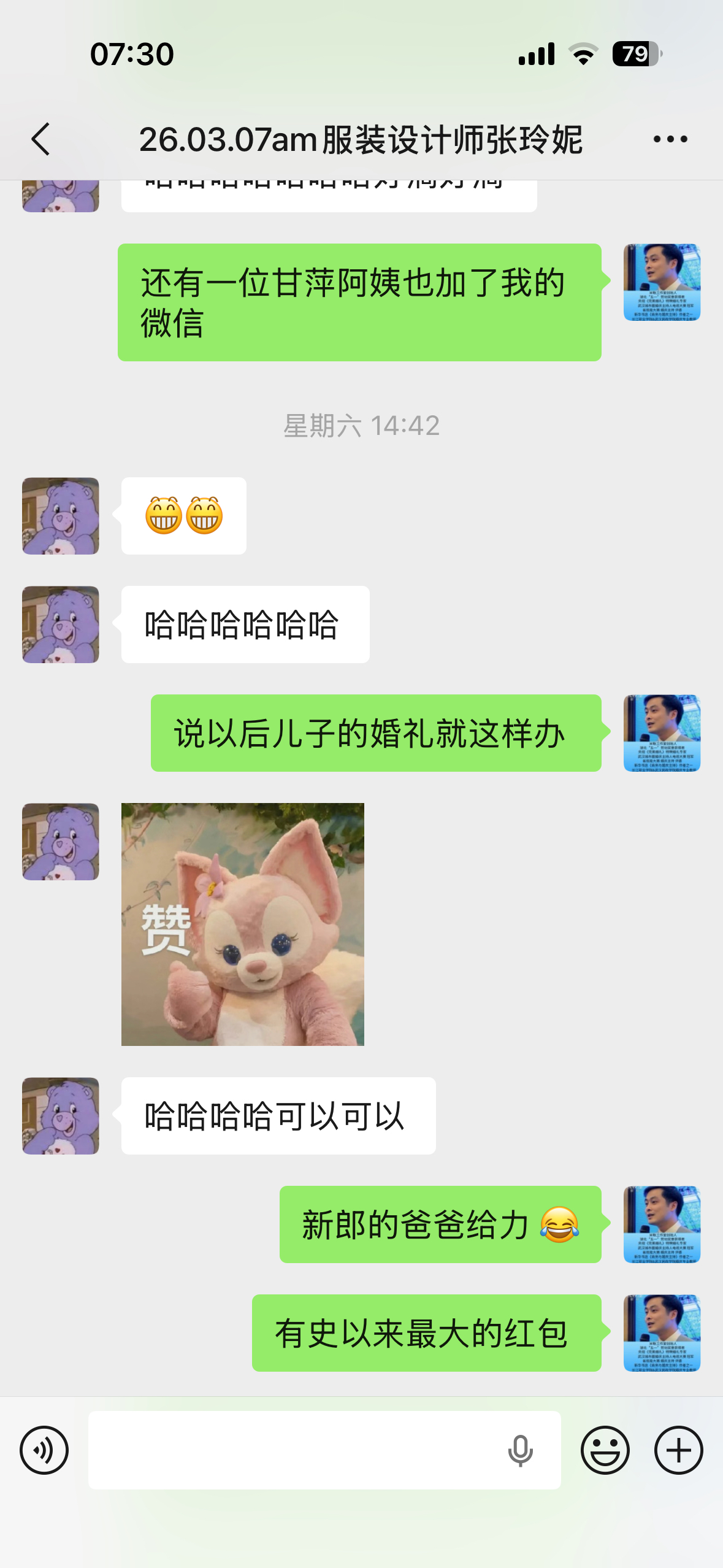The image size is (723, 1568).
Task: Focus the message text field
Action: pyautogui.click(x=294, y=1450)
